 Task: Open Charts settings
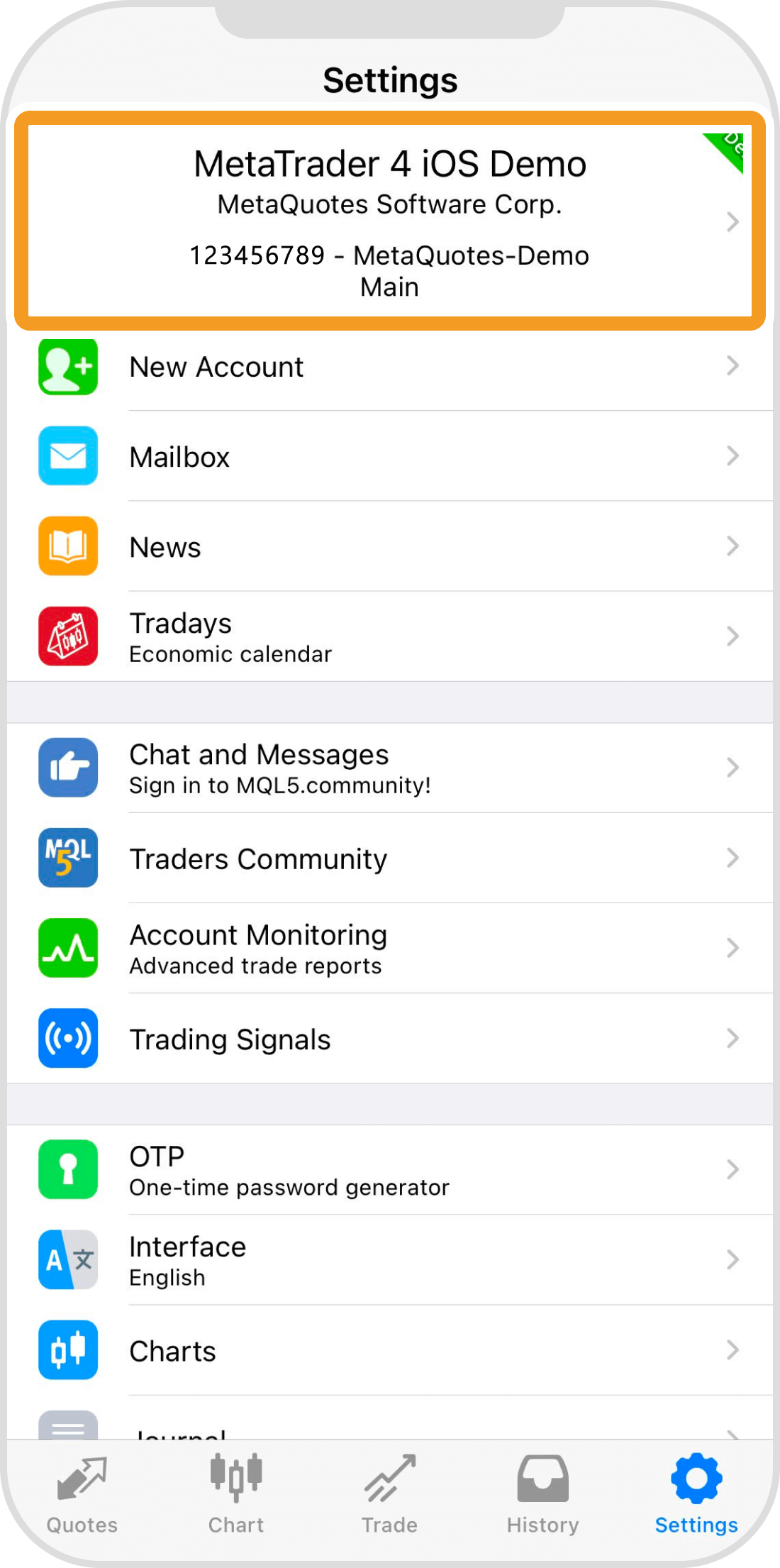pyautogui.click(x=390, y=1350)
